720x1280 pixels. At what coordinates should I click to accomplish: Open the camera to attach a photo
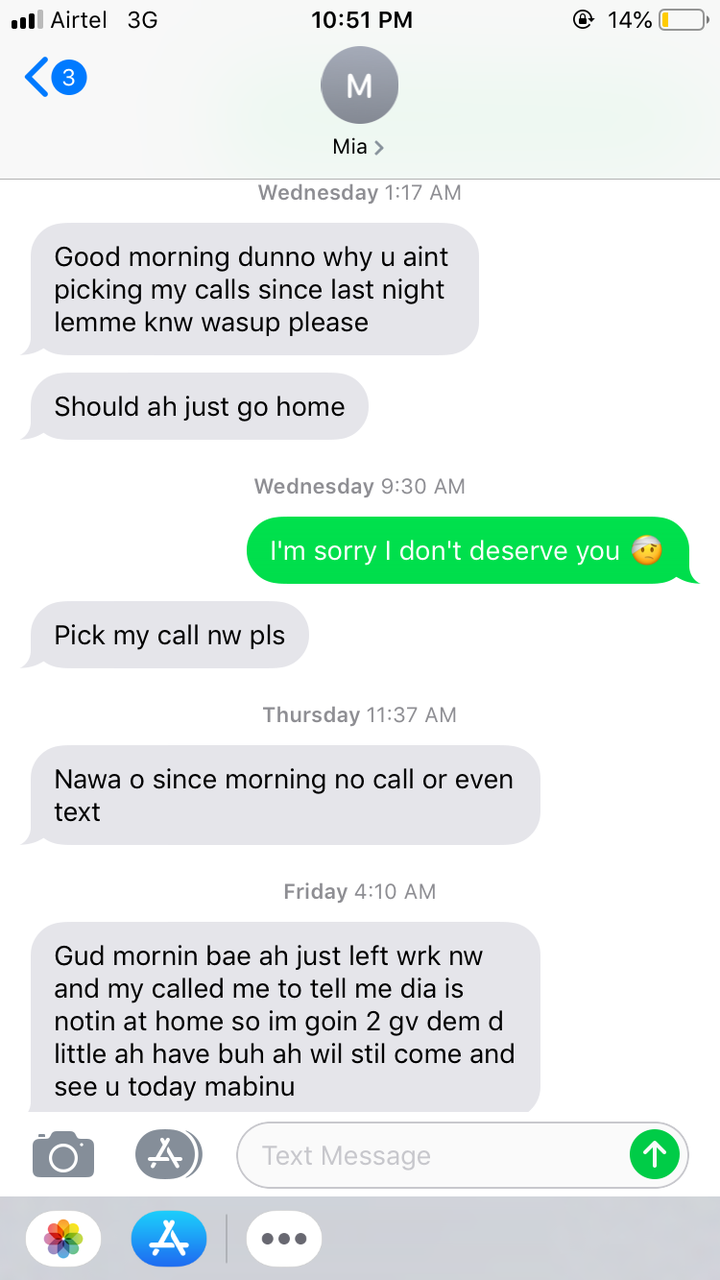pos(63,1155)
